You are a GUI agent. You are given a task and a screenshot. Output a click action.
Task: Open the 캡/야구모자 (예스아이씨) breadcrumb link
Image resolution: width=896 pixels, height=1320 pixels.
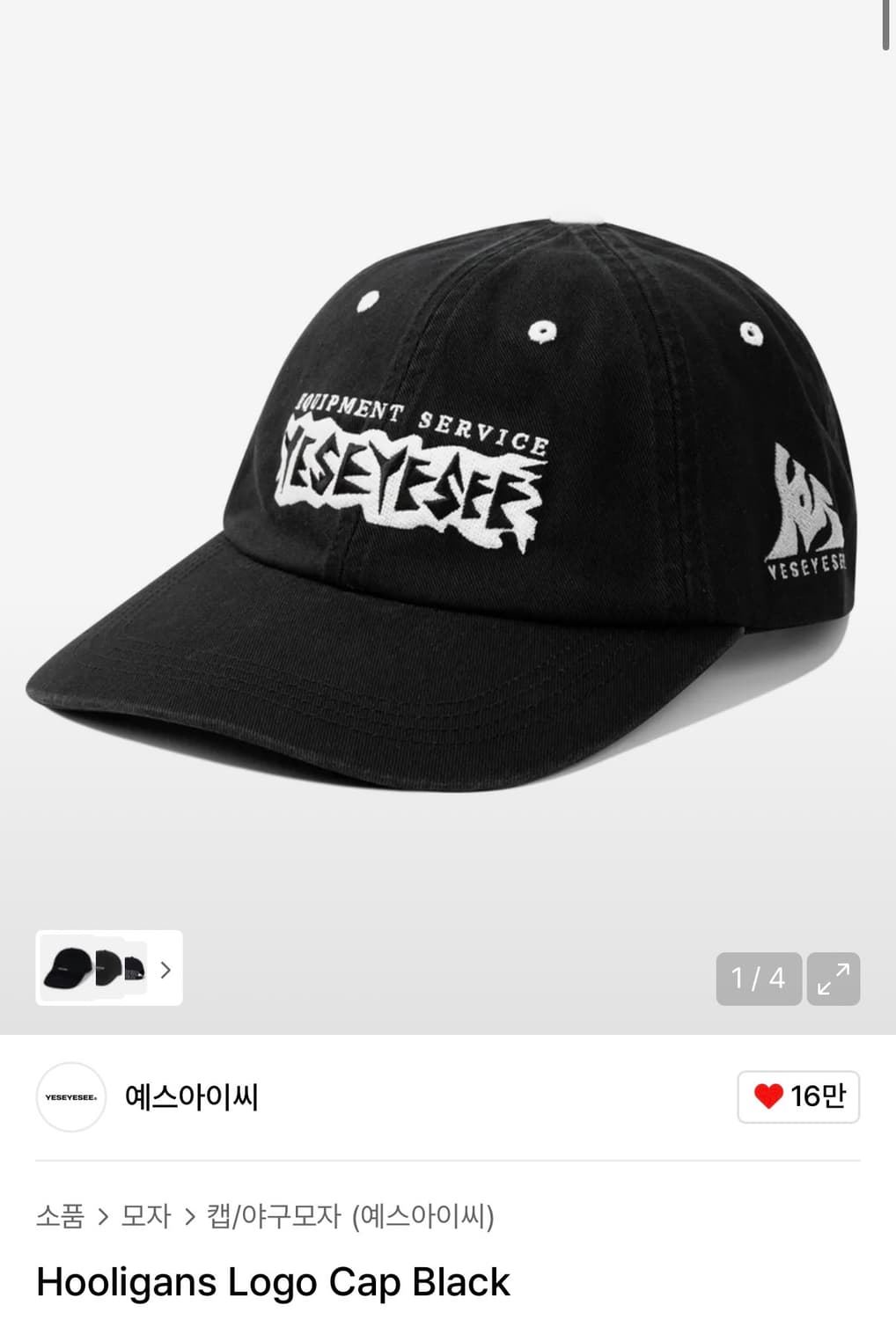[350, 1217]
